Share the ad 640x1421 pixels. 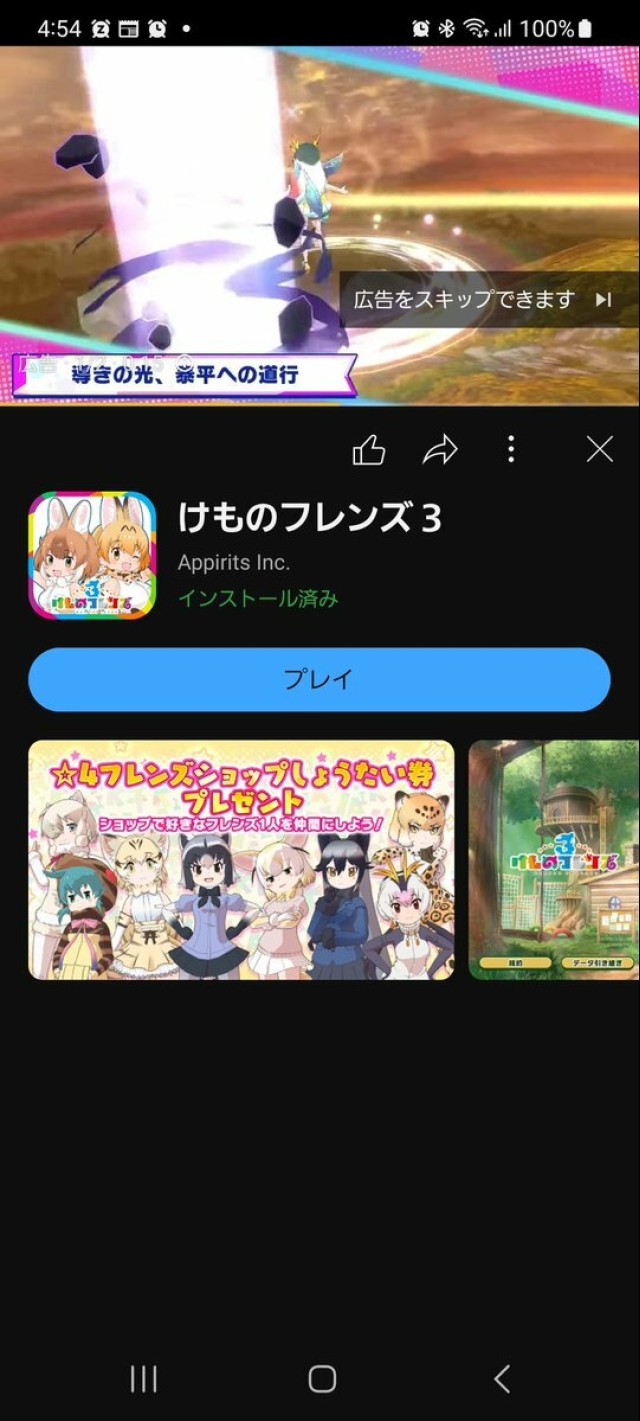(440, 451)
